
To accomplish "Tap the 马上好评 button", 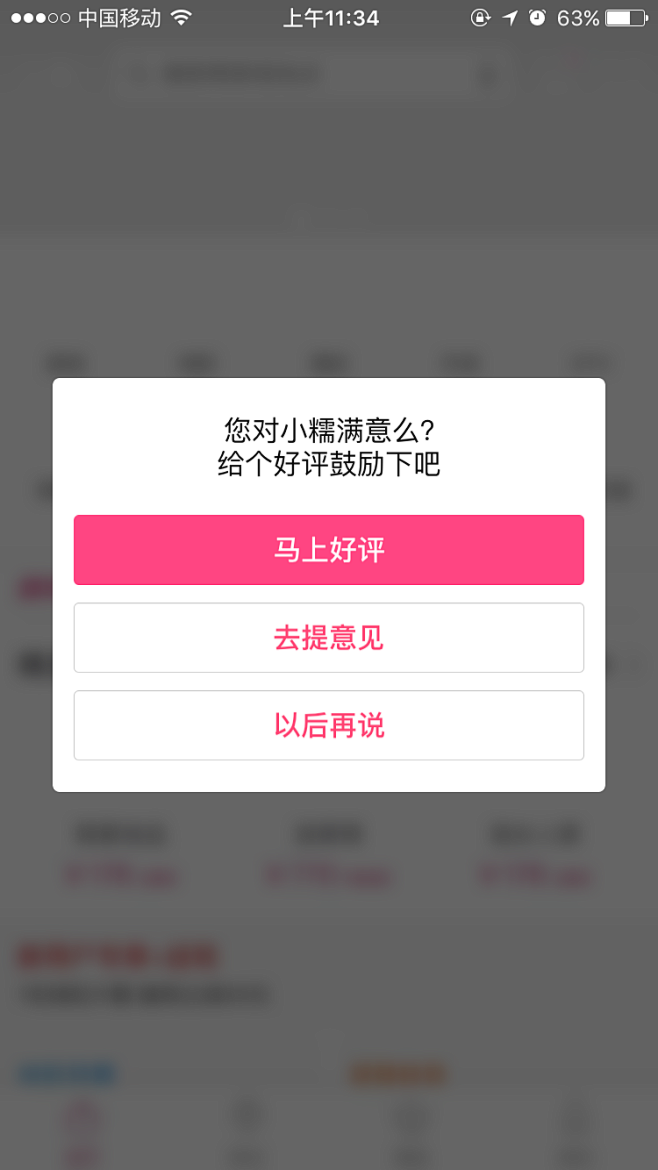I will pyautogui.click(x=329, y=550).
